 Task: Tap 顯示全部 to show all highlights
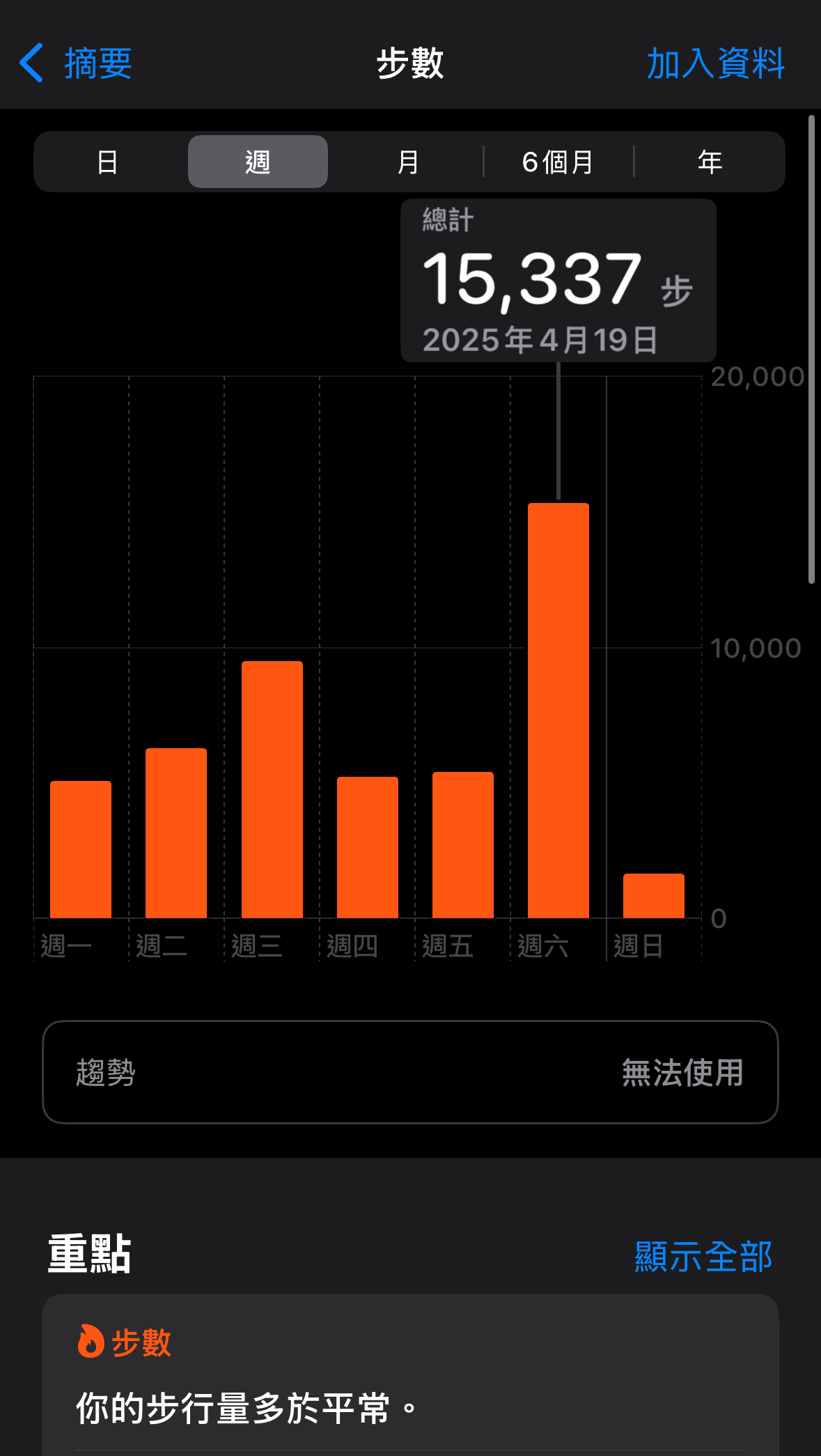pos(703,1256)
